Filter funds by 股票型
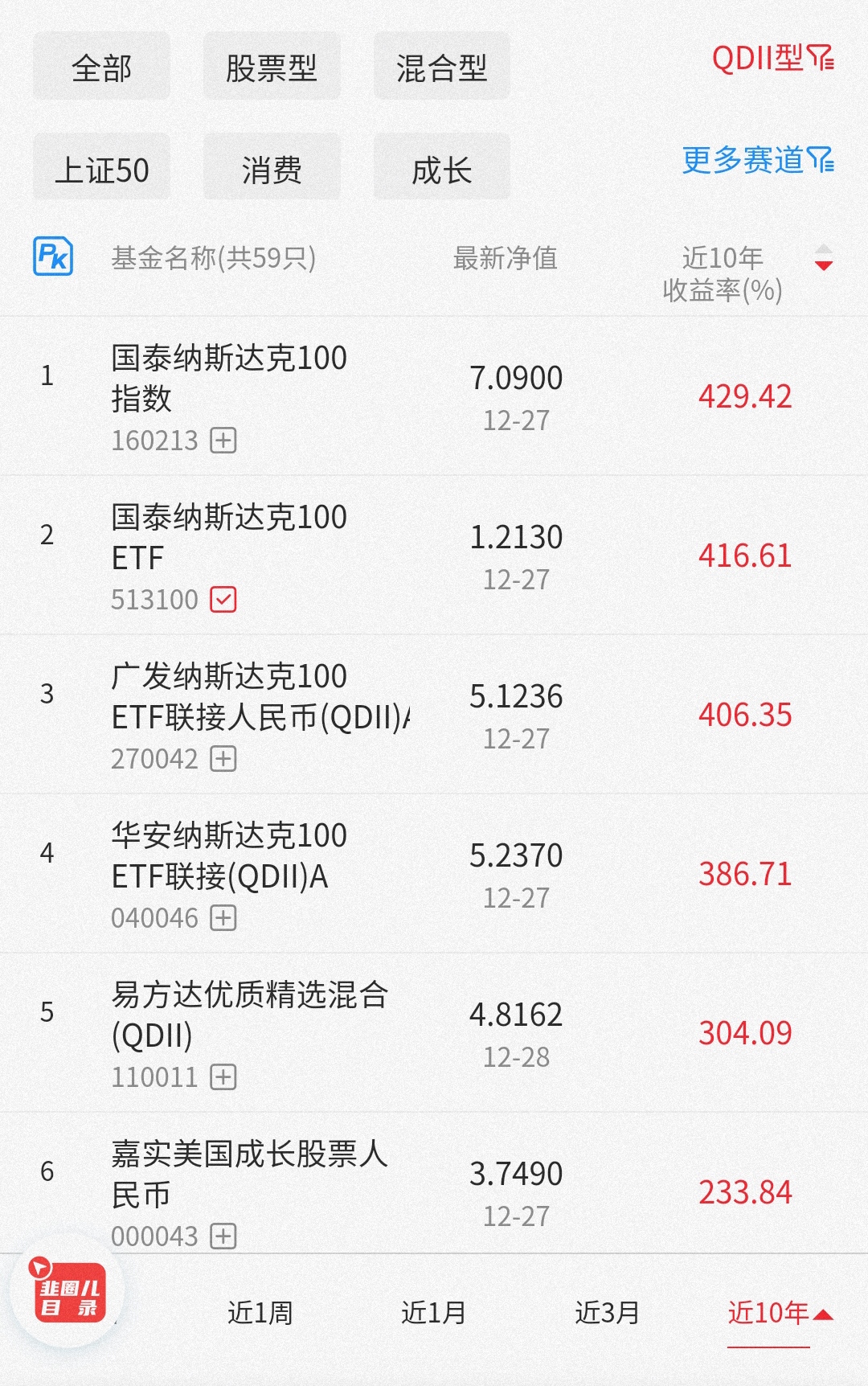The image size is (868, 1386). pos(272,68)
